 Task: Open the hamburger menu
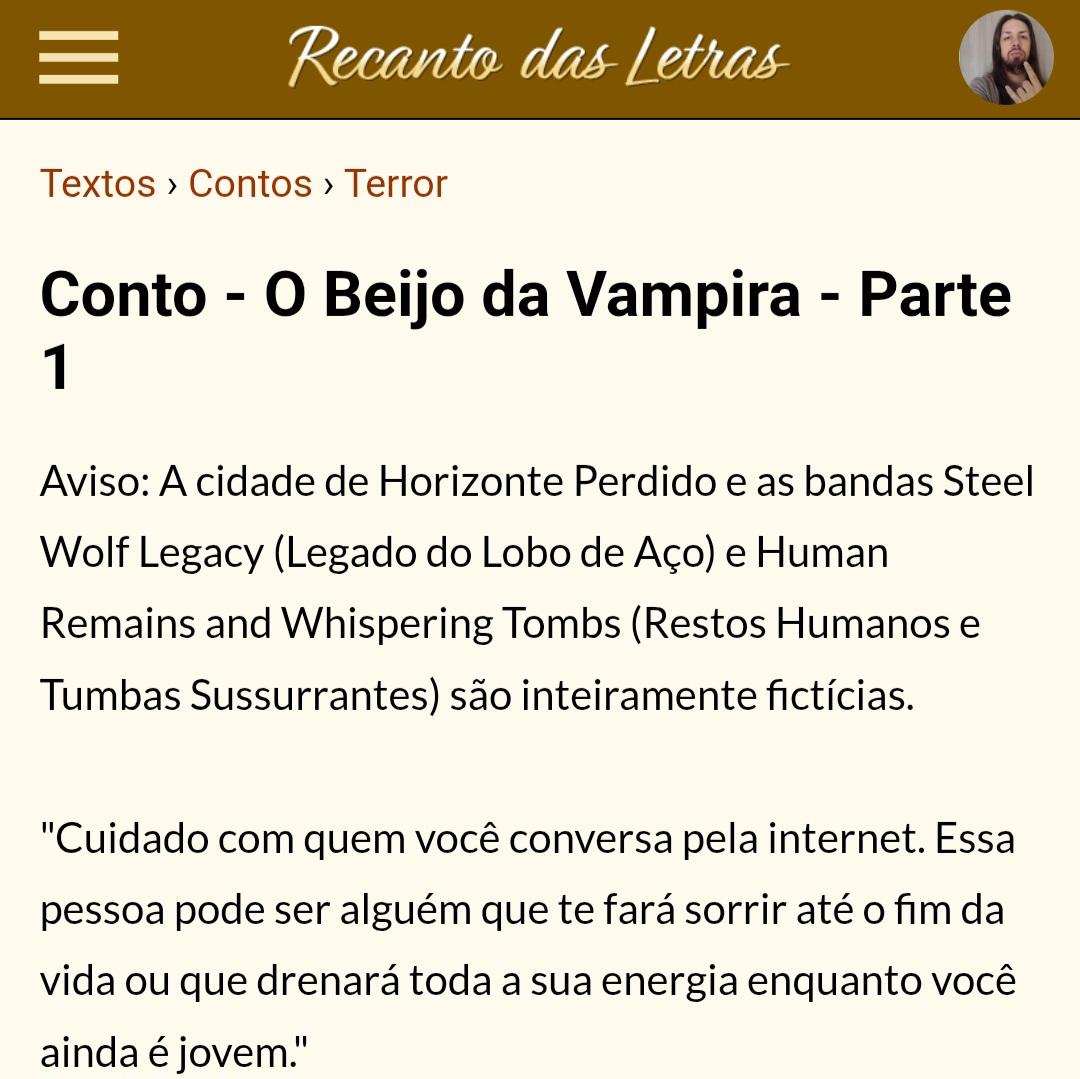click(x=79, y=58)
